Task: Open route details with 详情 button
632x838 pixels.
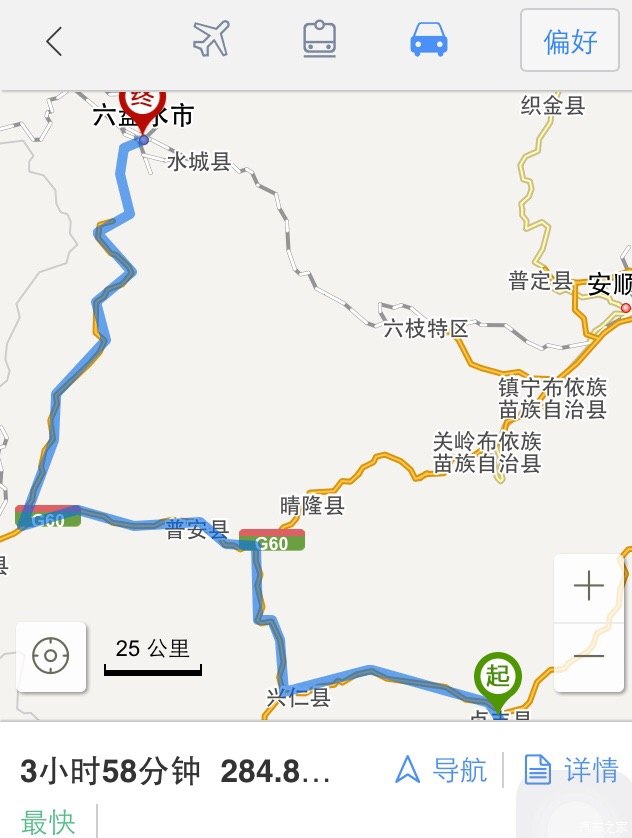Action: click(572, 770)
